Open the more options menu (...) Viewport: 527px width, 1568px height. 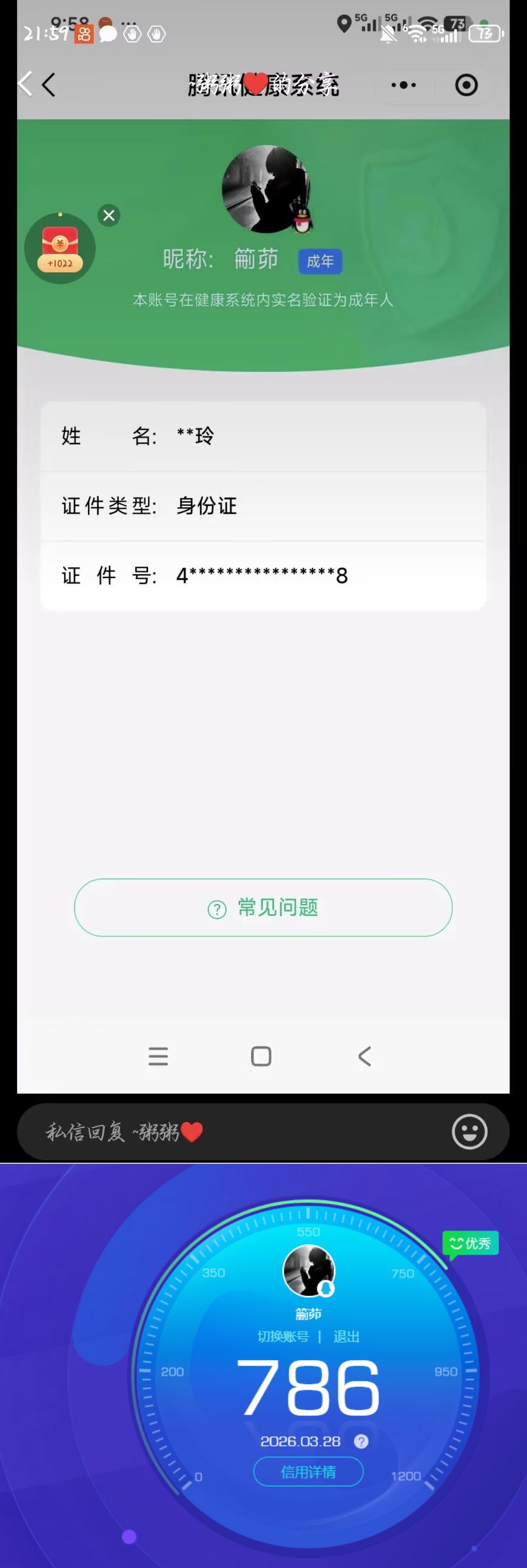coord(403,85)
